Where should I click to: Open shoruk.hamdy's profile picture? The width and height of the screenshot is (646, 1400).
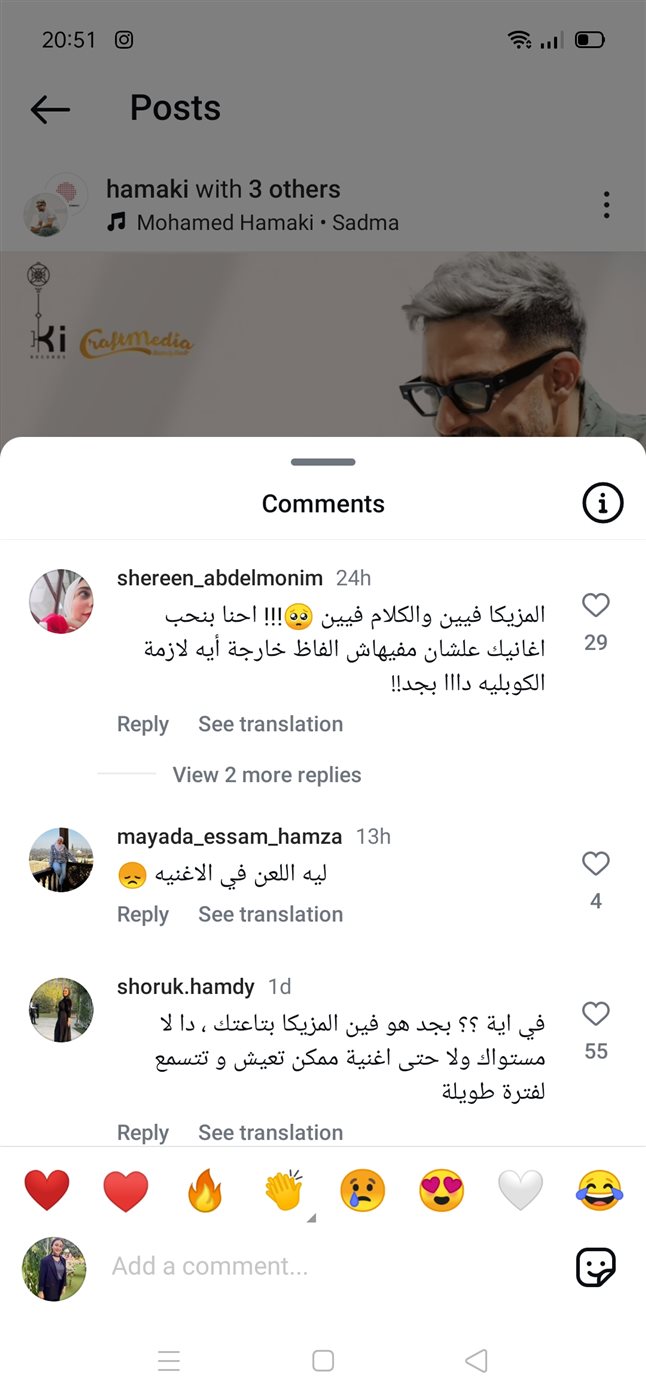click(x=61, y=1010)
